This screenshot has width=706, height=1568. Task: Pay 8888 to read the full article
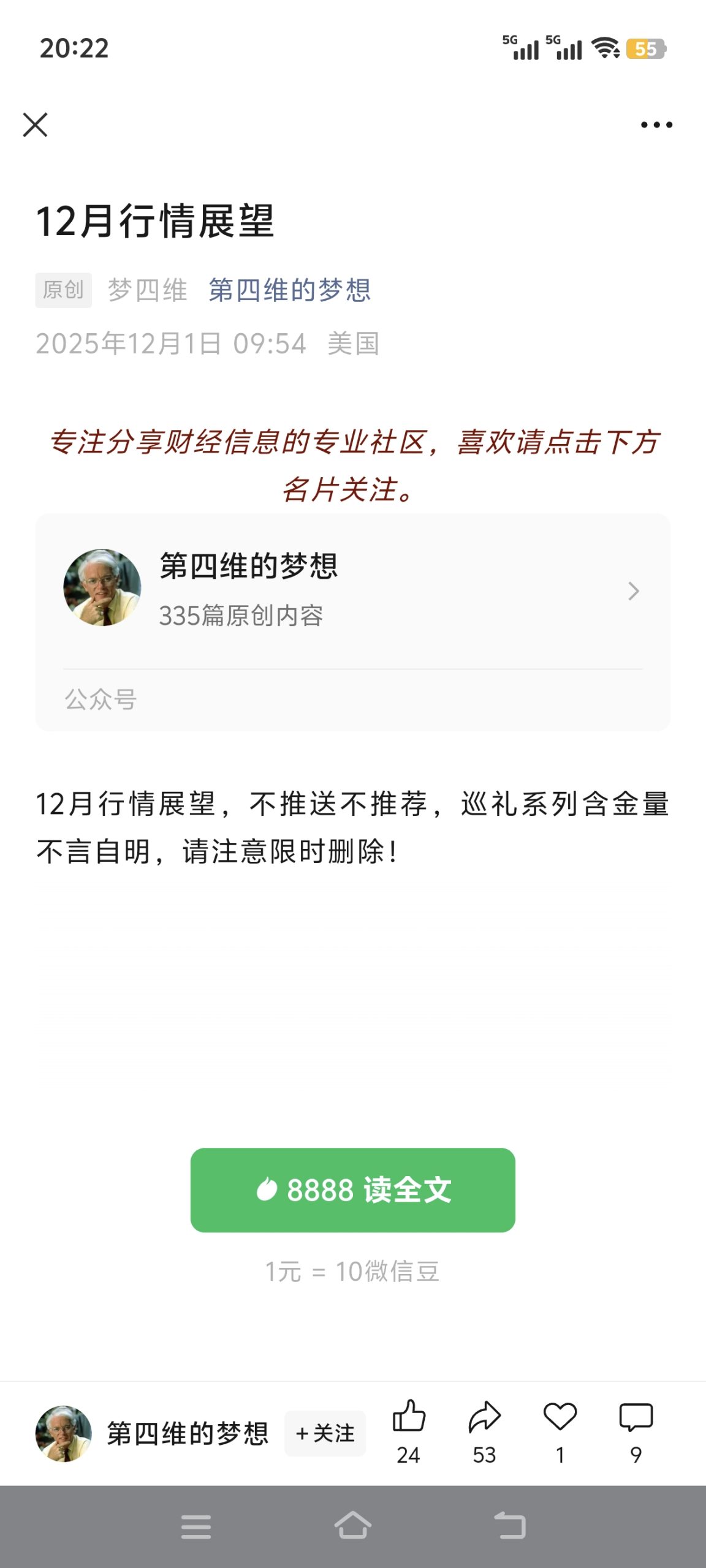[x=352, y=1189]
